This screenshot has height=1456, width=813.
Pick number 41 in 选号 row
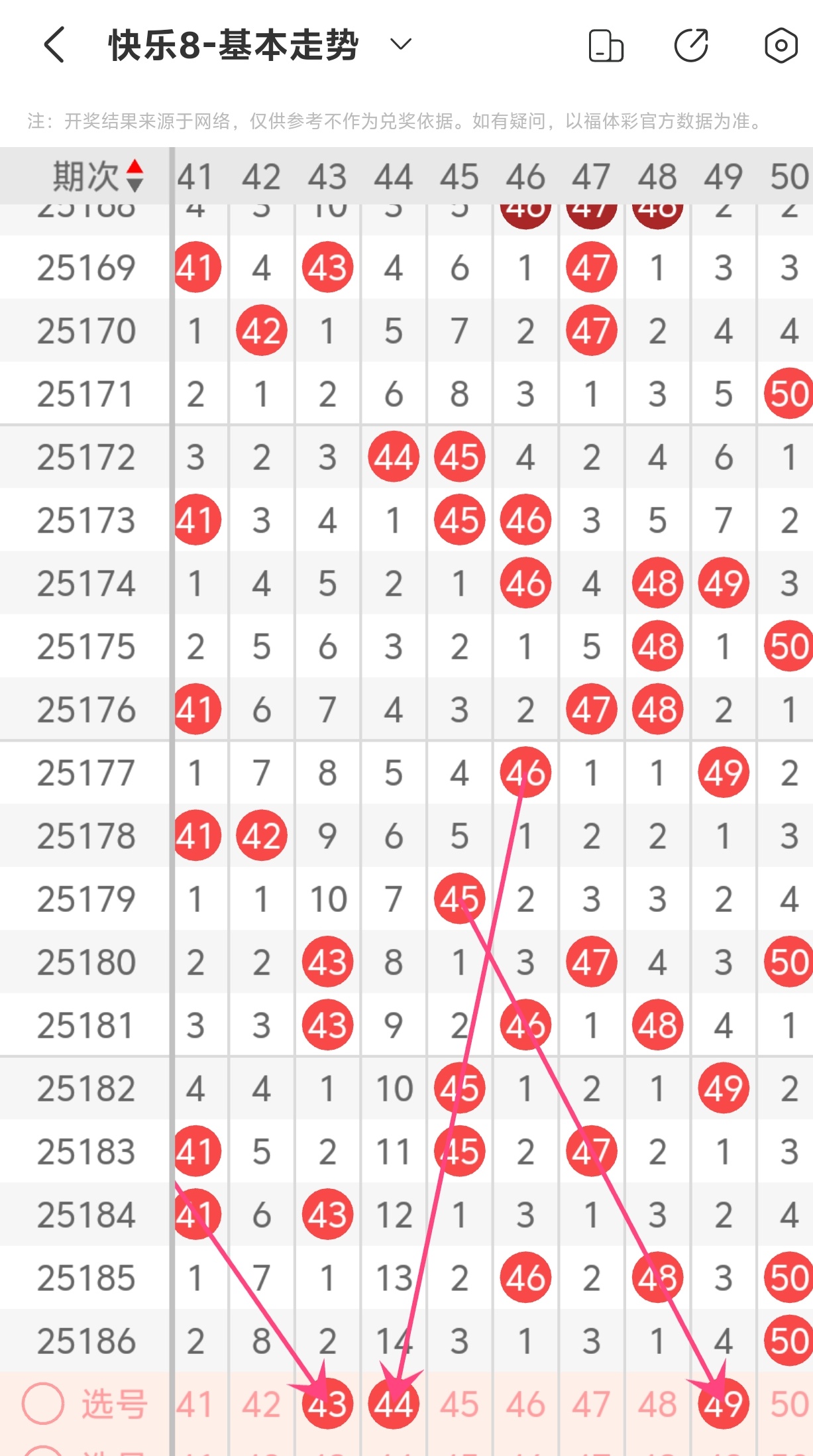pos(195,1404)
